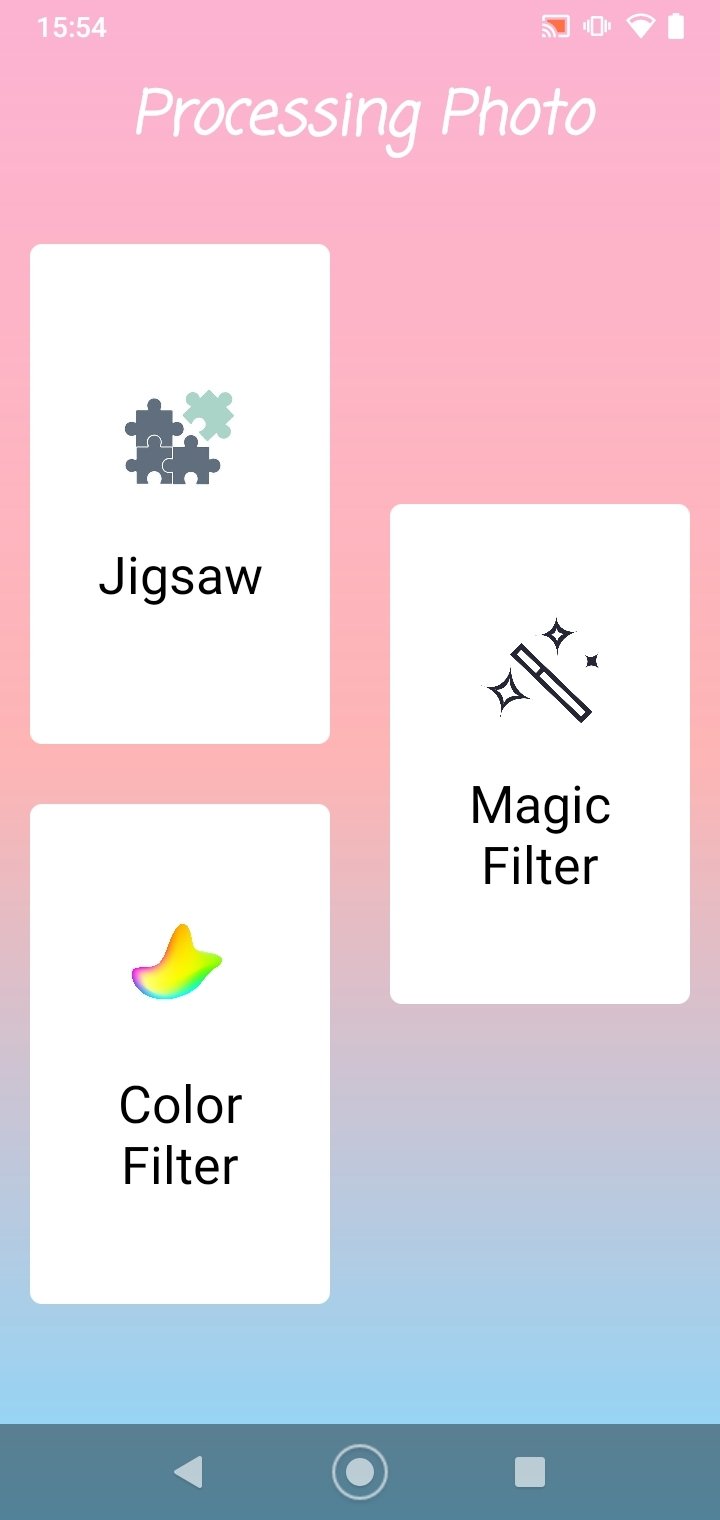Go back using the system back button
The image size is (720, 1520).
point(189,1472)
